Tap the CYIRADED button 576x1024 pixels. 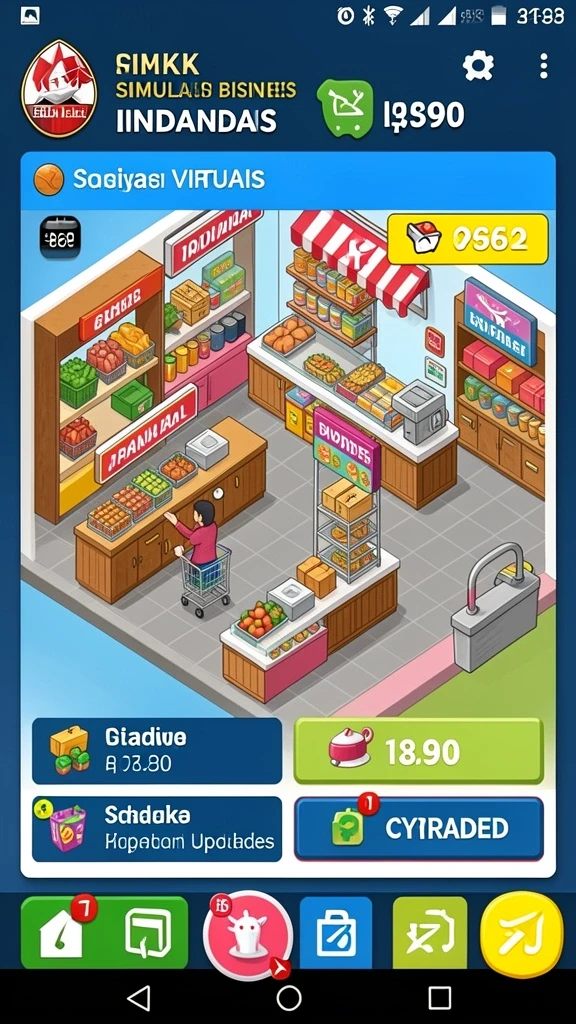[419, 829]
